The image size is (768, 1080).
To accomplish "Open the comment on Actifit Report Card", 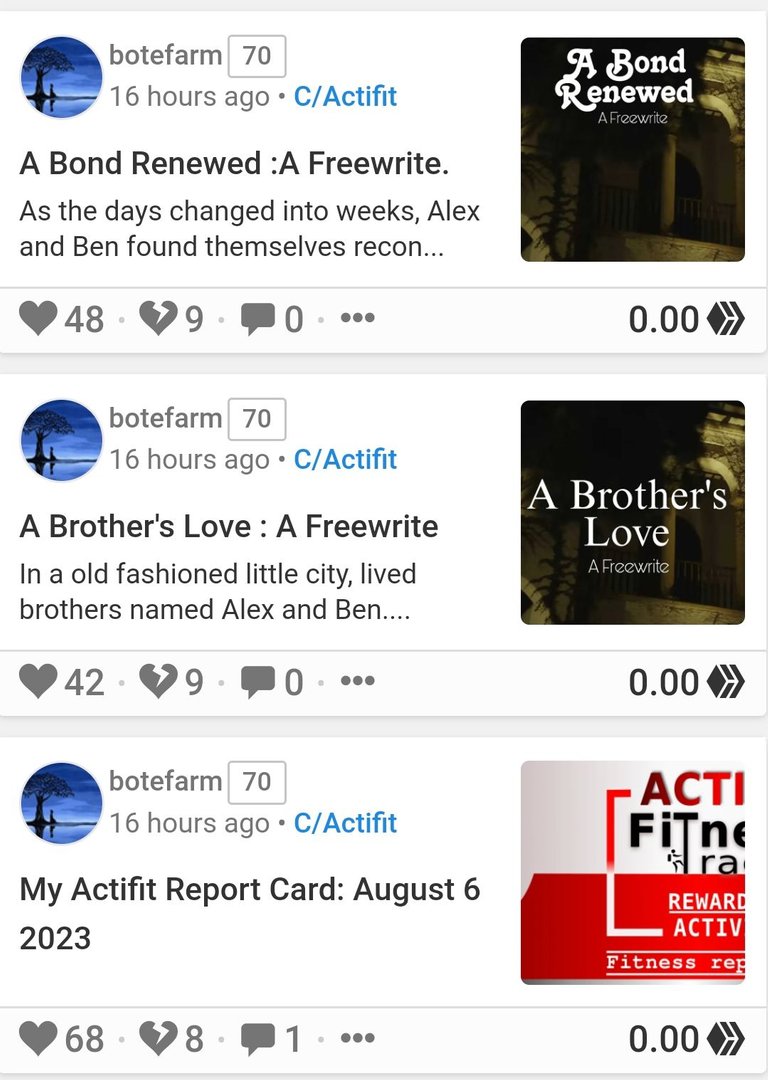I will (x=258, y=1039).
